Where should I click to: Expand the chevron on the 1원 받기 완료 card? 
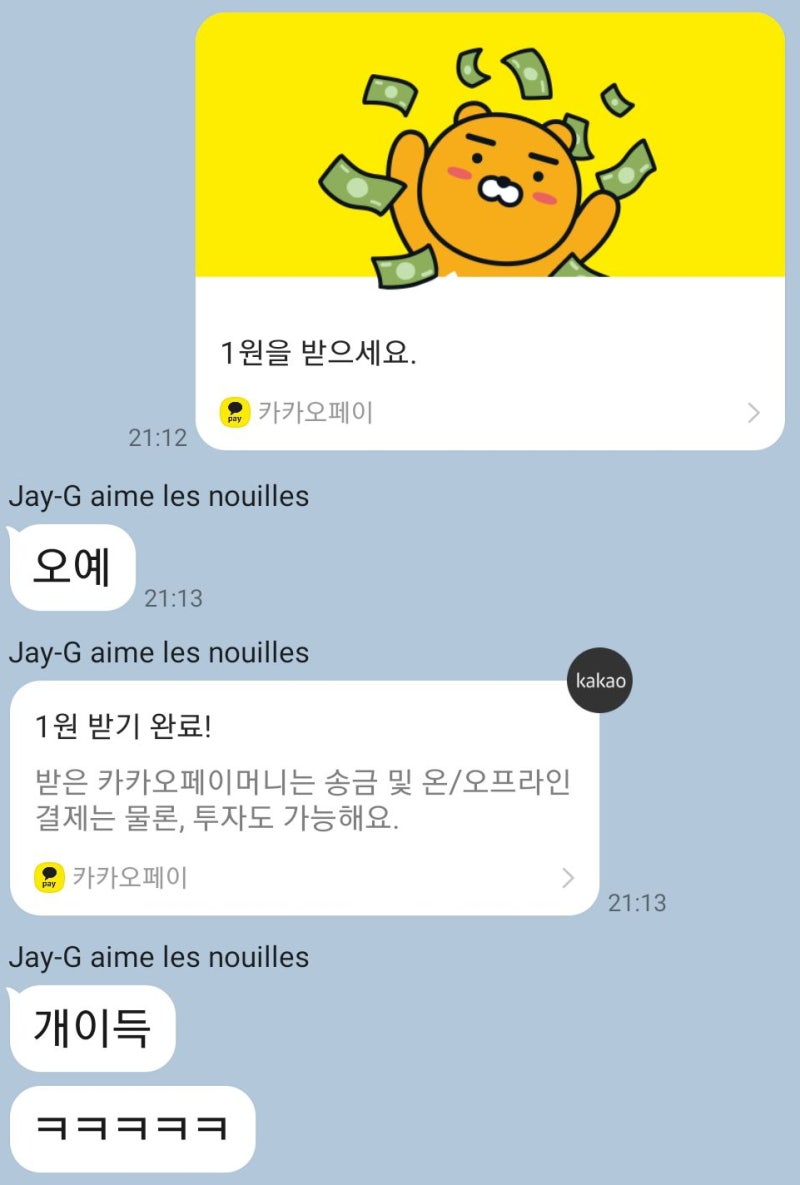(566, 878)
